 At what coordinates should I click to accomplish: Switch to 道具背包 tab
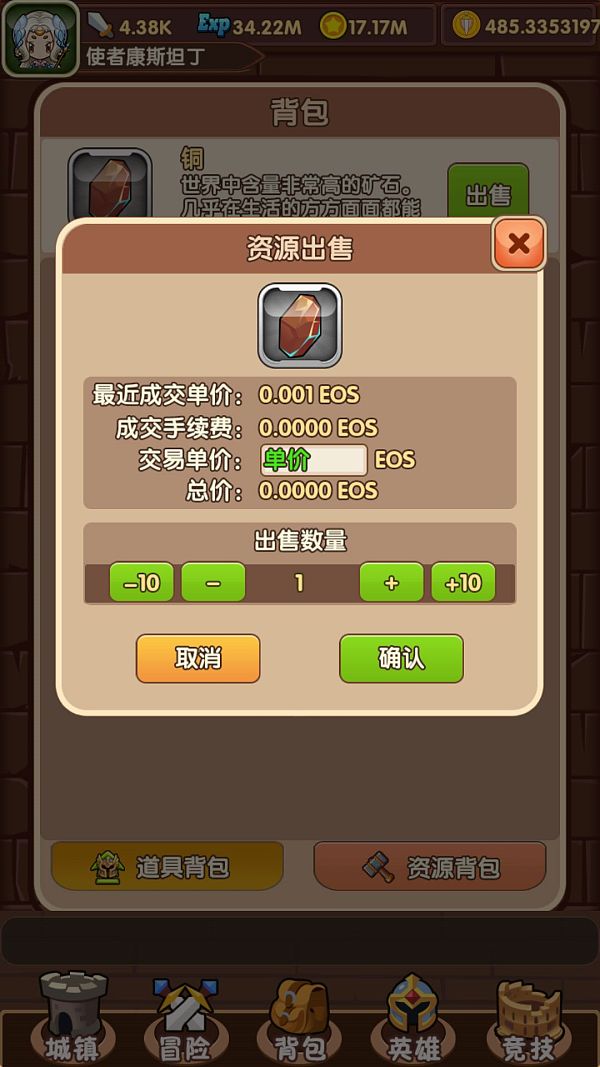167,866
